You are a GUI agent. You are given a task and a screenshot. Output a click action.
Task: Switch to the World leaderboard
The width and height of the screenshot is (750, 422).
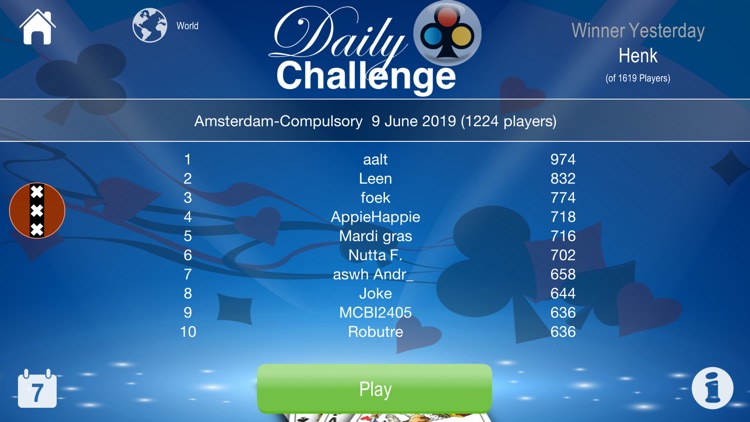(x=150, y=26)
